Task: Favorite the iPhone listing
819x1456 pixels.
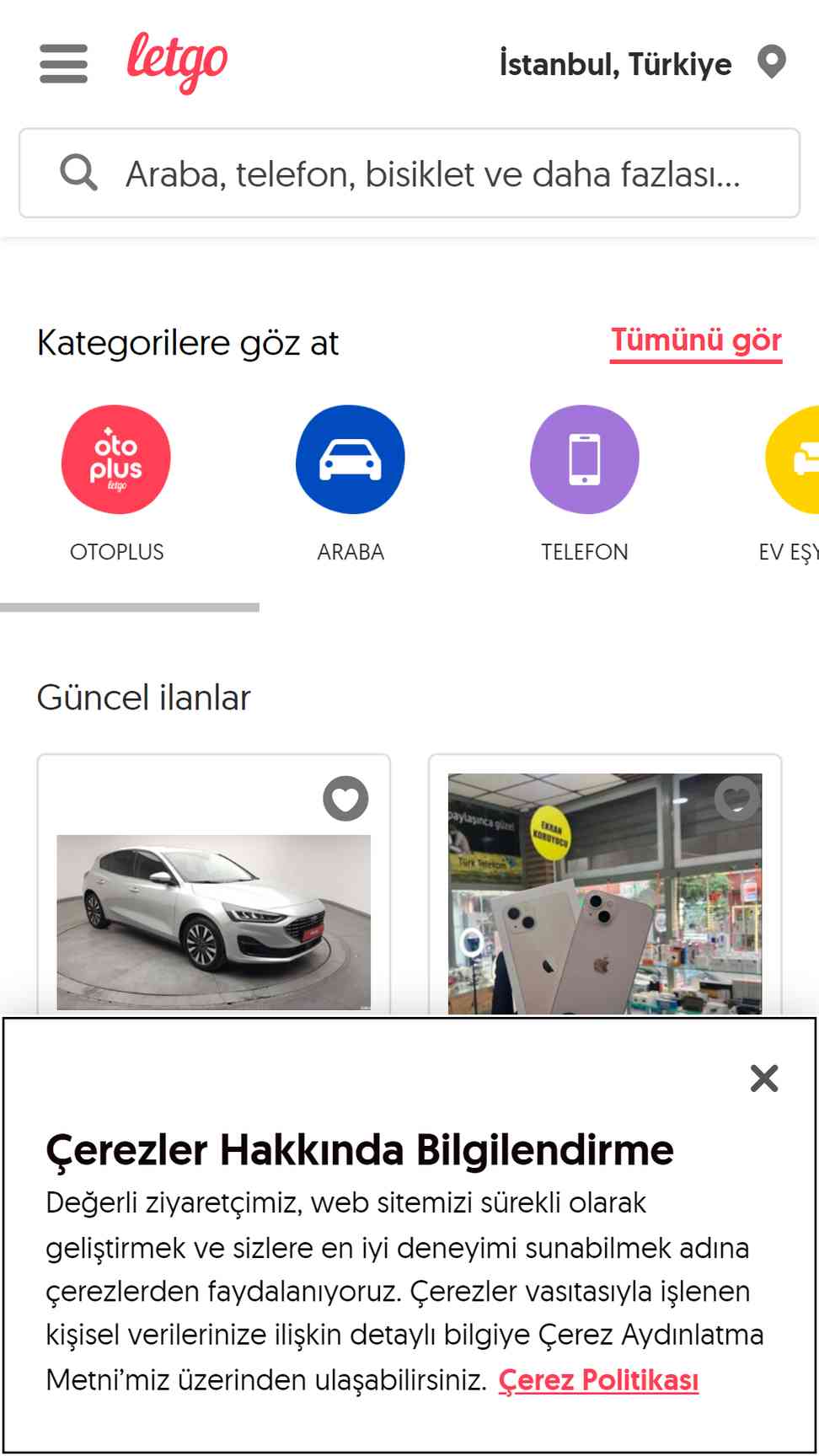Action: pyautogui.click(x=737, y=797)
